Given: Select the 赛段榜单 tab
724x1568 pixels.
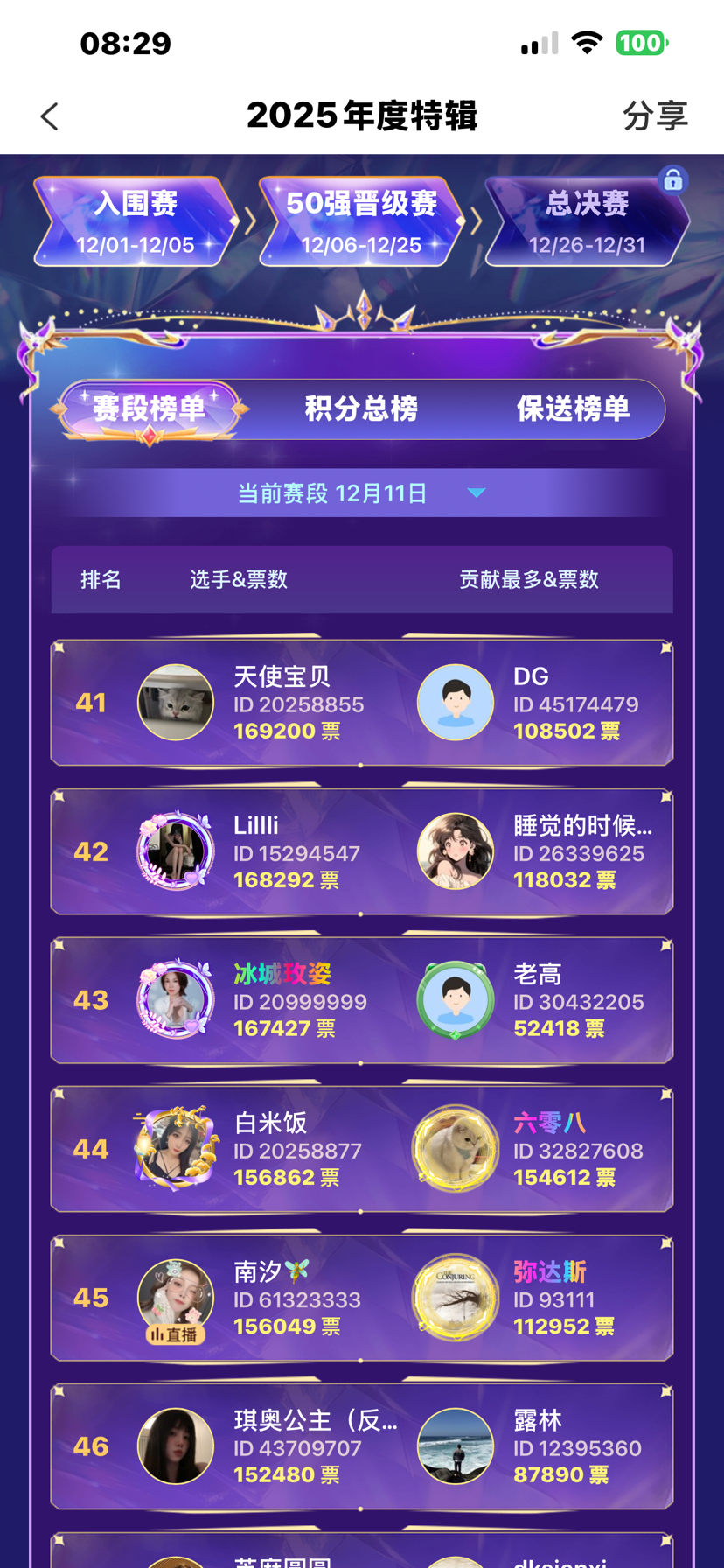Looking at the screenshot, I should pos(150,409).
